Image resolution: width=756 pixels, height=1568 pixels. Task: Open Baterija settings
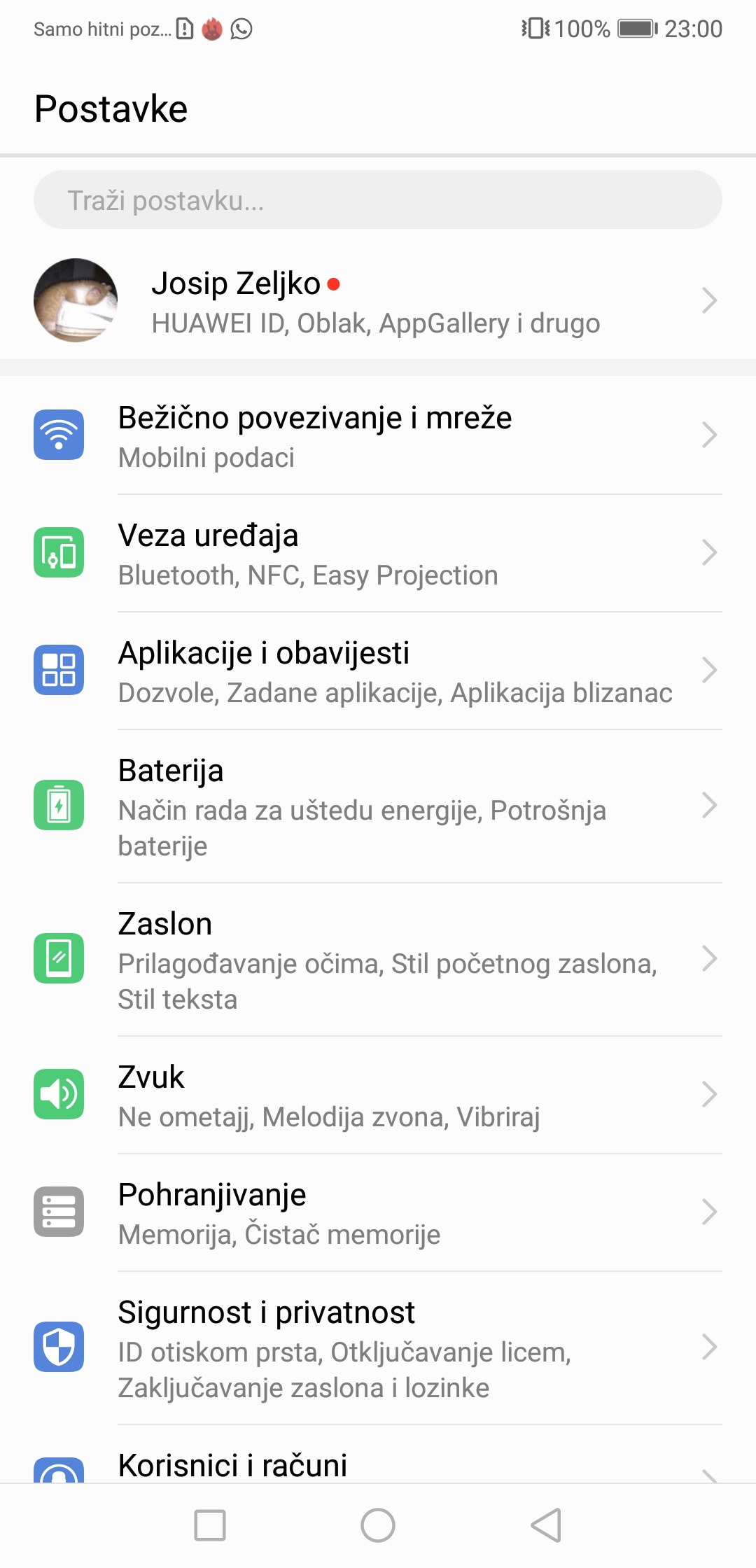(378, 806)
